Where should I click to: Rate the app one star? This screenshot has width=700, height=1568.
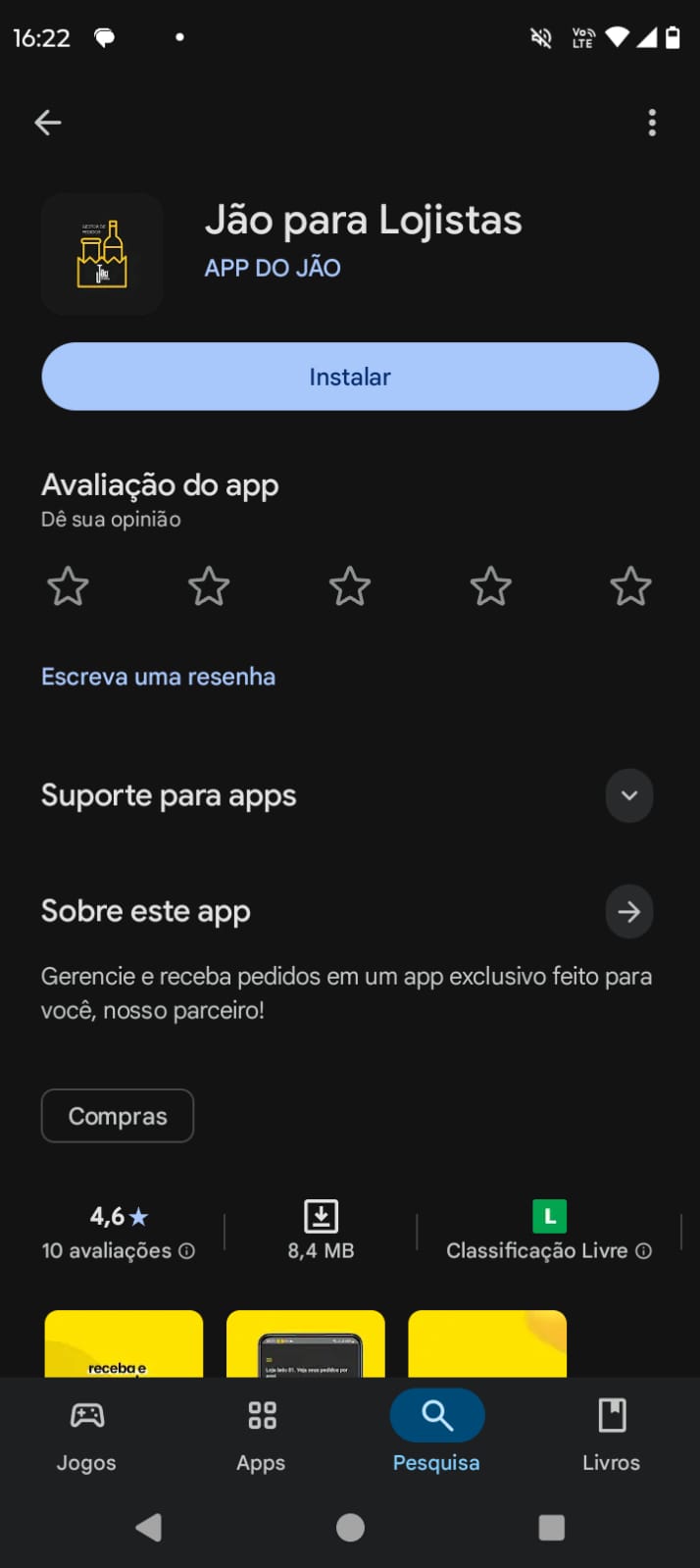69,587
